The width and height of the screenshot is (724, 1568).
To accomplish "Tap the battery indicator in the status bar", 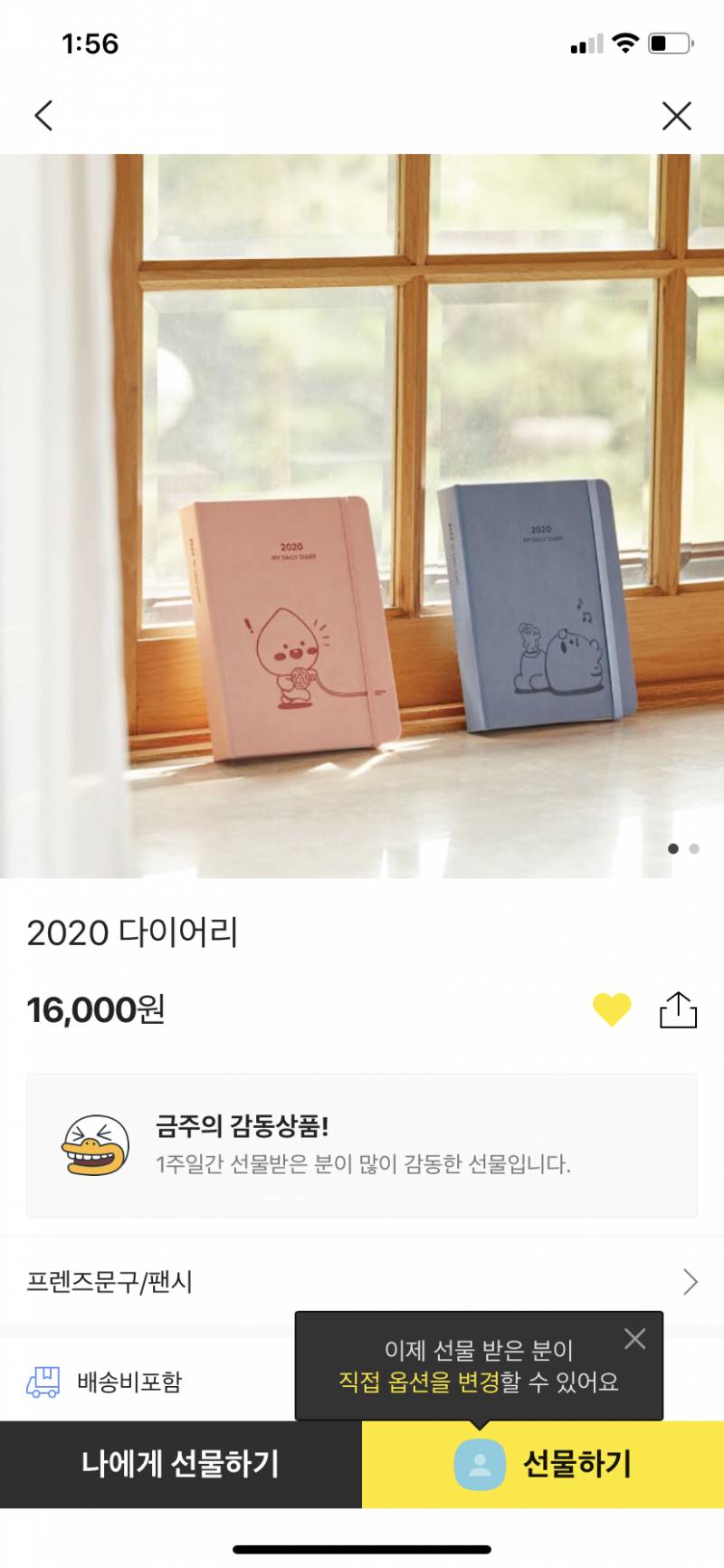I will click(667, 42).
